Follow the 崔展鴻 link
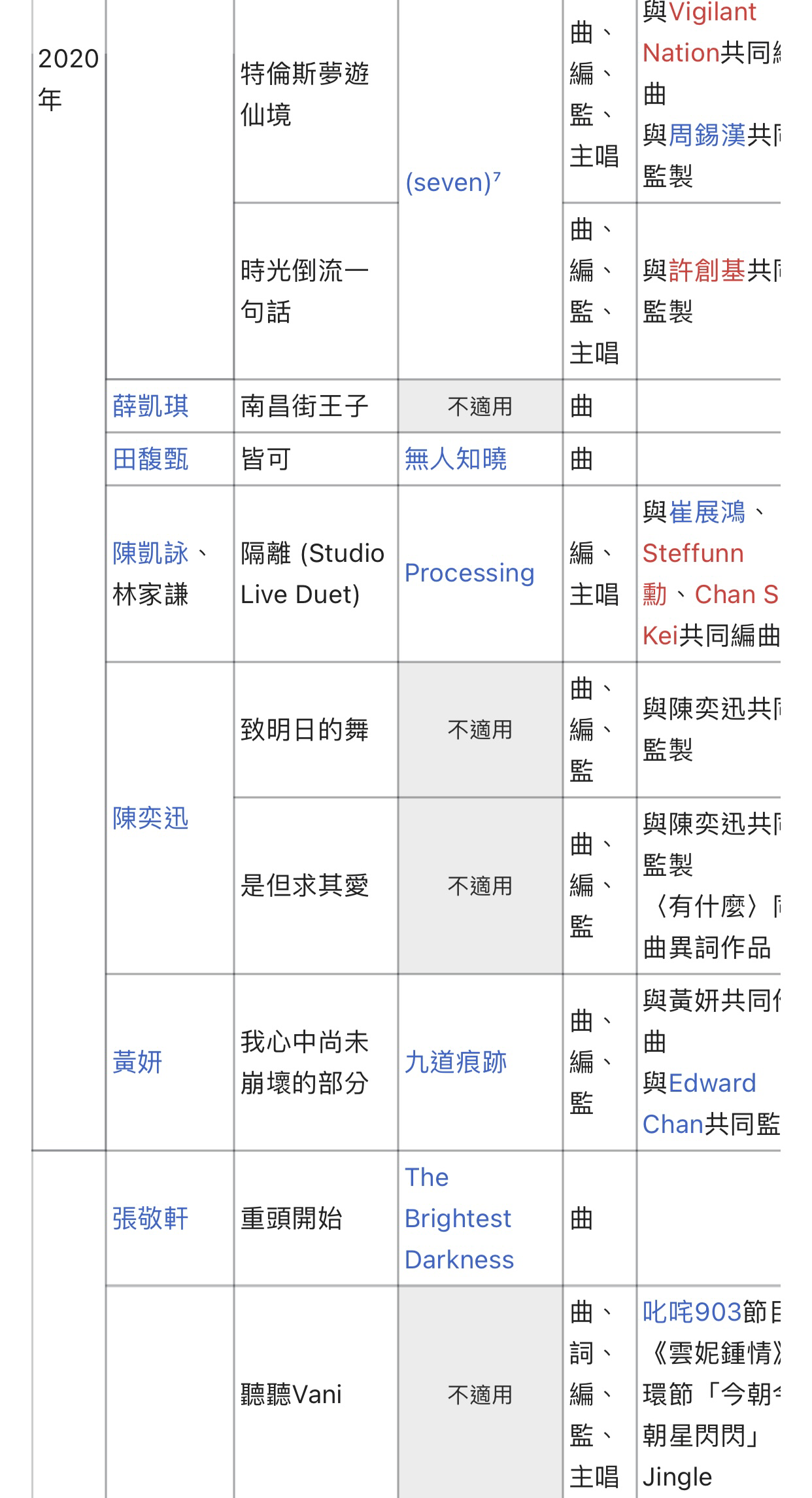Viewport: 812px width, 1498px height. [707, 512]
